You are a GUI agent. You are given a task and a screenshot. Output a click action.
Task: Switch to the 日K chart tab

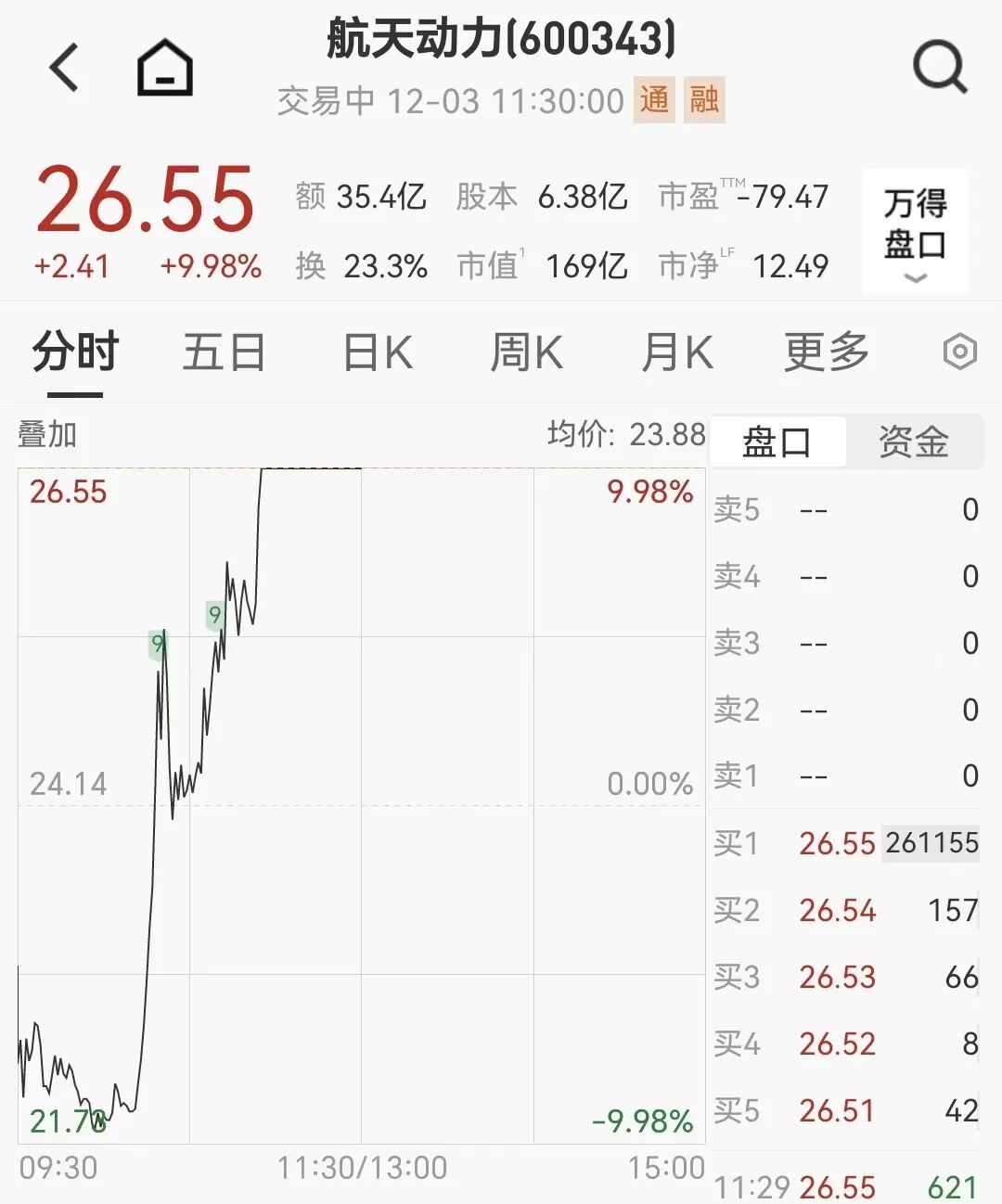[377, 353]
